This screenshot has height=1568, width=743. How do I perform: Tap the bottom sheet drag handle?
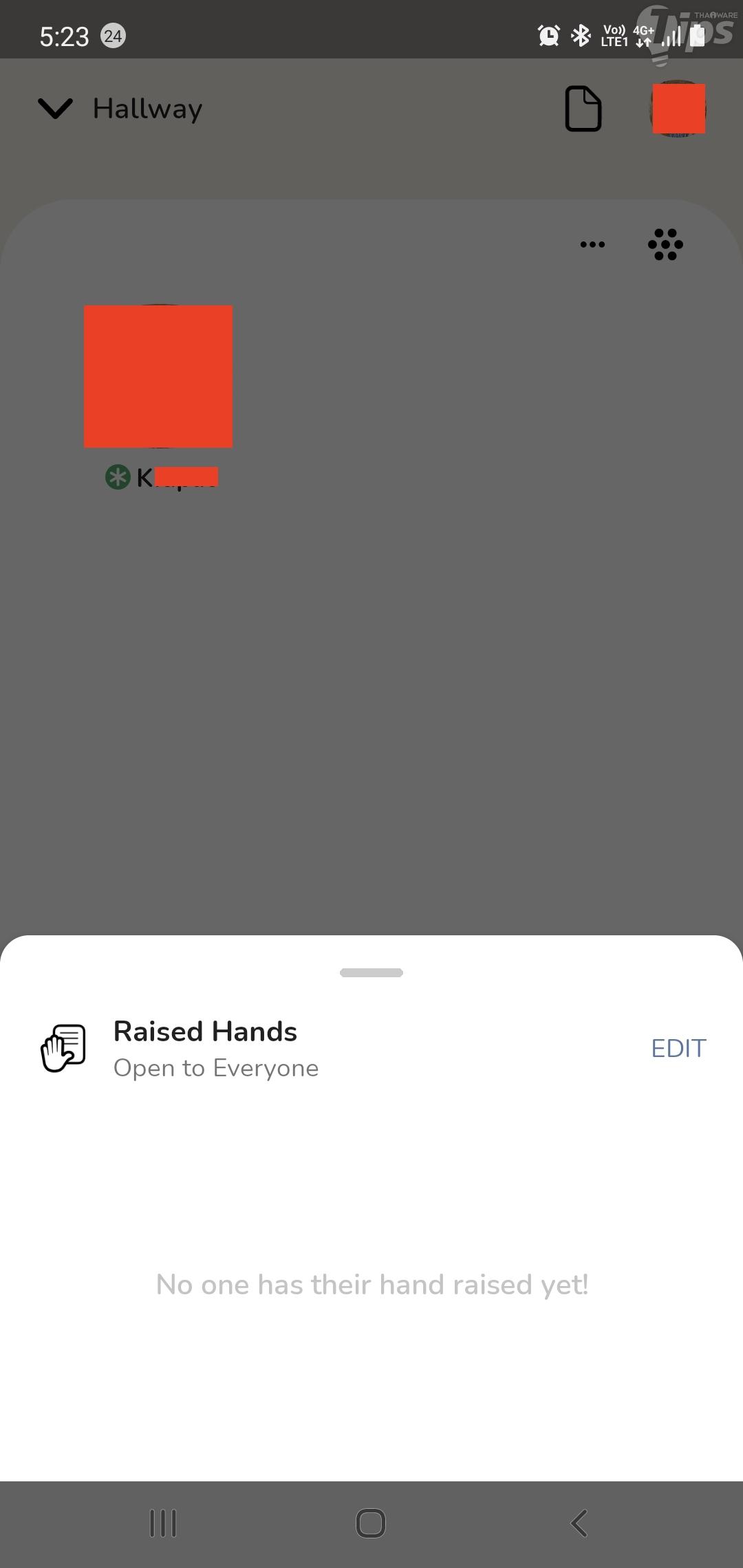point(371,972)
